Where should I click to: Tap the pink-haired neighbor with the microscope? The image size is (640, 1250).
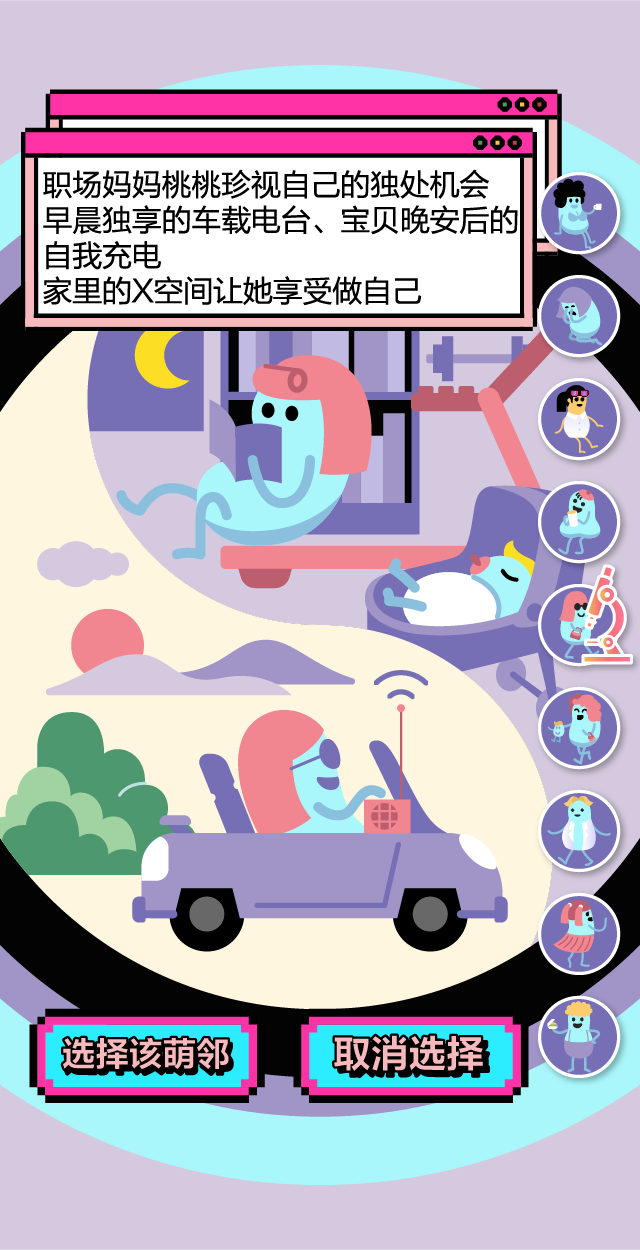[x=579, y=625]
